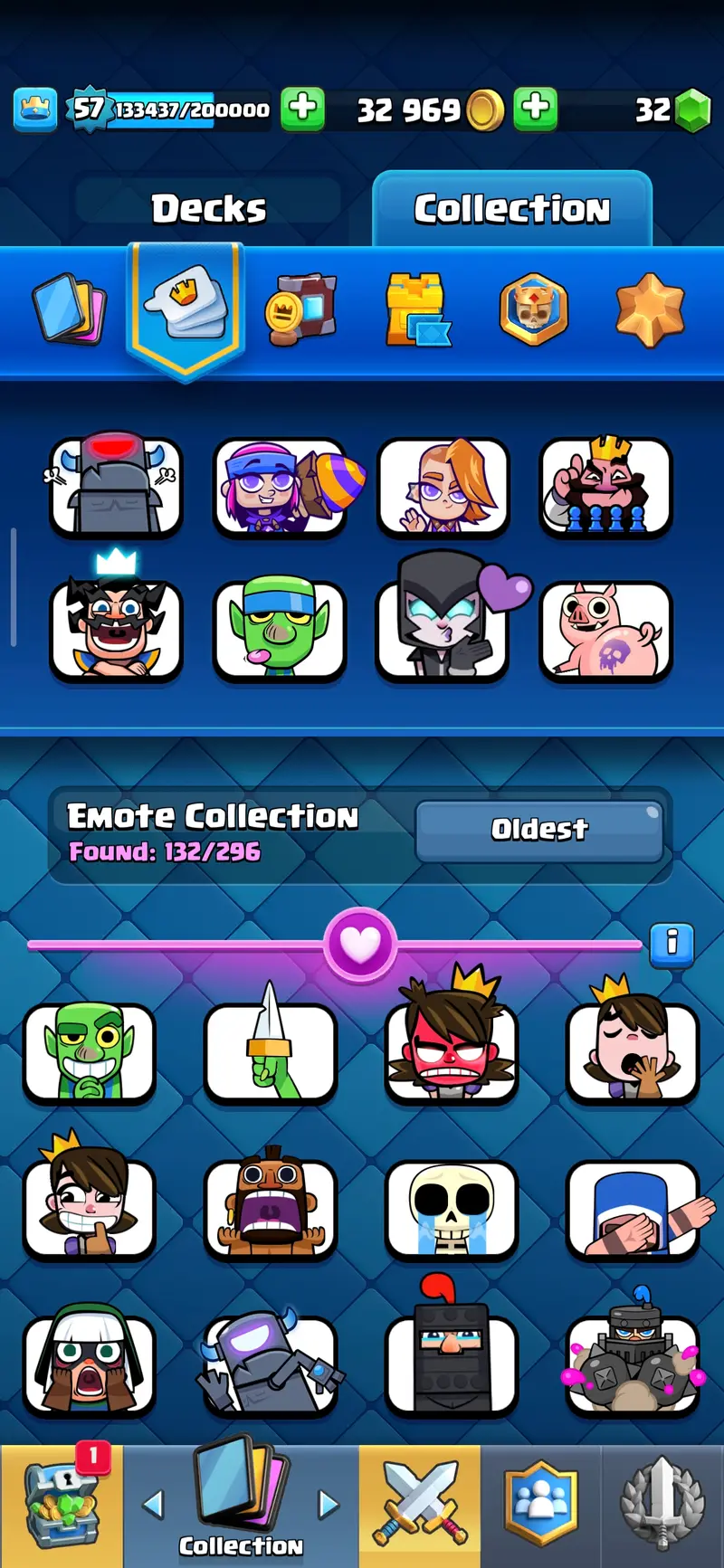Switch to the Decks tab

208,208
